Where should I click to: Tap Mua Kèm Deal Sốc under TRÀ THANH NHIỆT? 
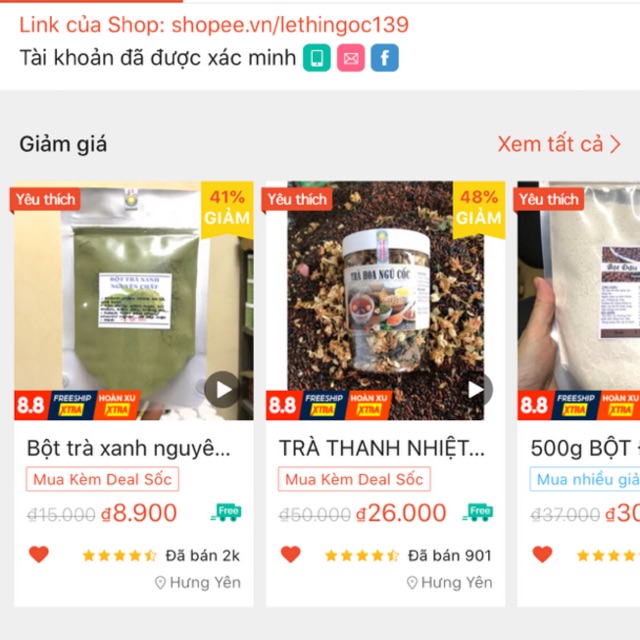pyautogui.click(x=354, y=479)
